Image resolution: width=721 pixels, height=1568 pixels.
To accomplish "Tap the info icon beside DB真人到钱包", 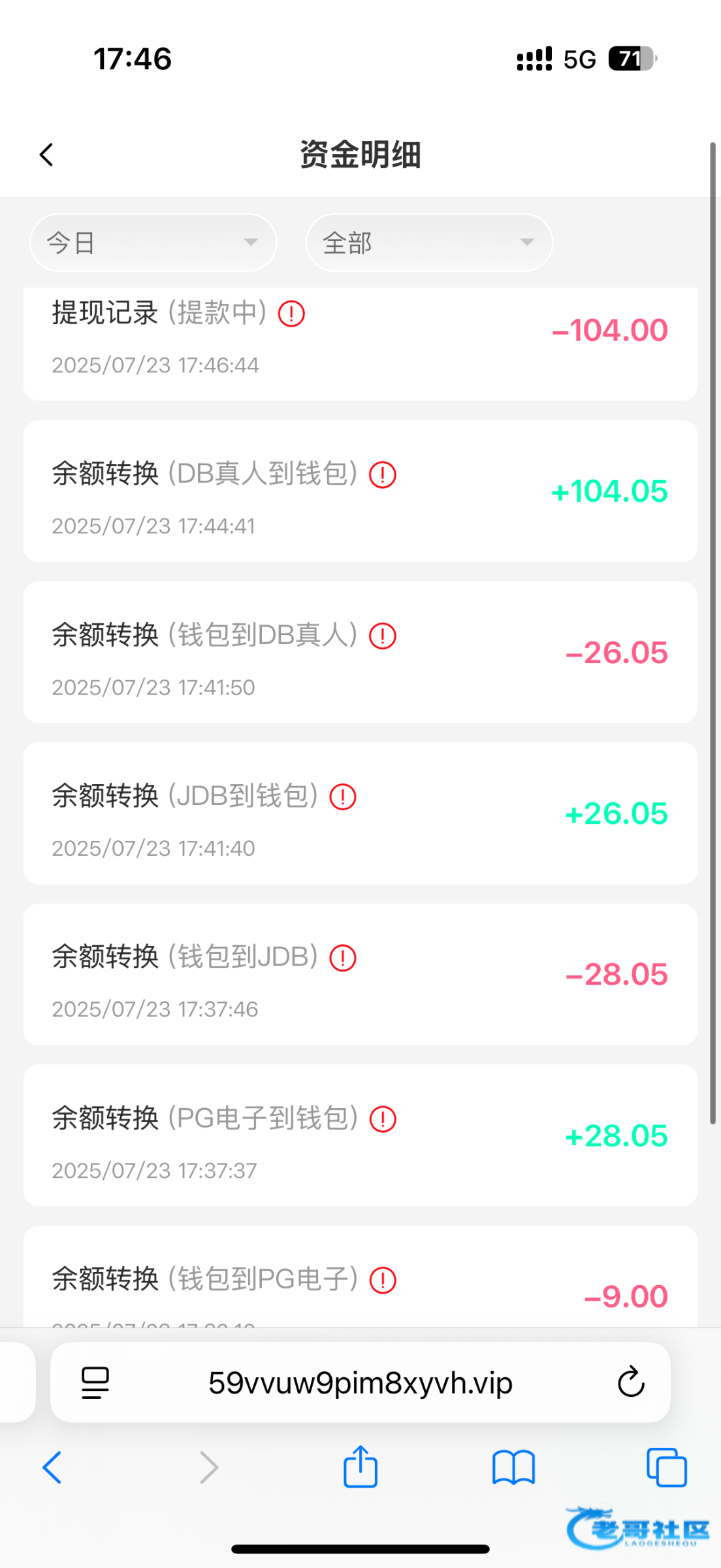I will click(x=383, y=475).
